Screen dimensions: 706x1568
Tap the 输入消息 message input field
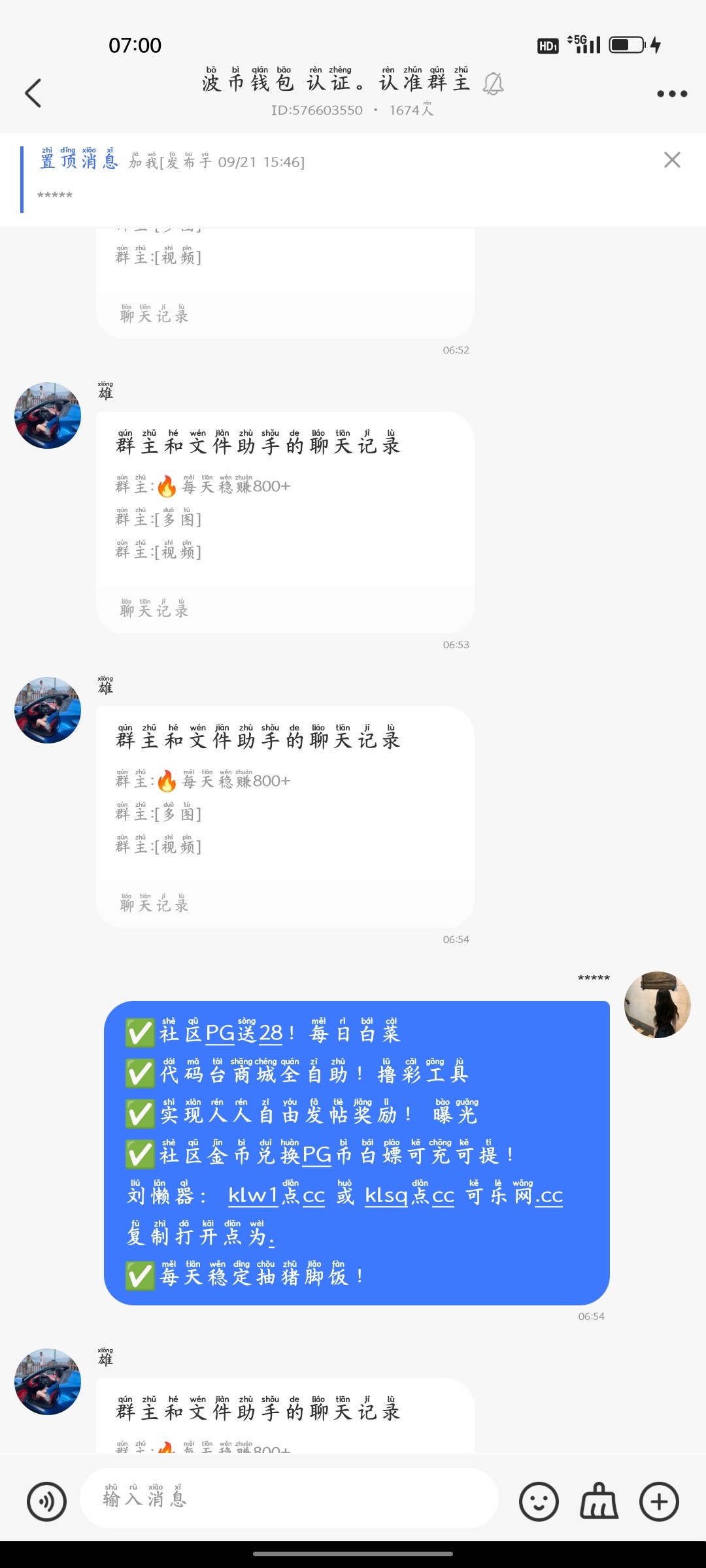288,1500
